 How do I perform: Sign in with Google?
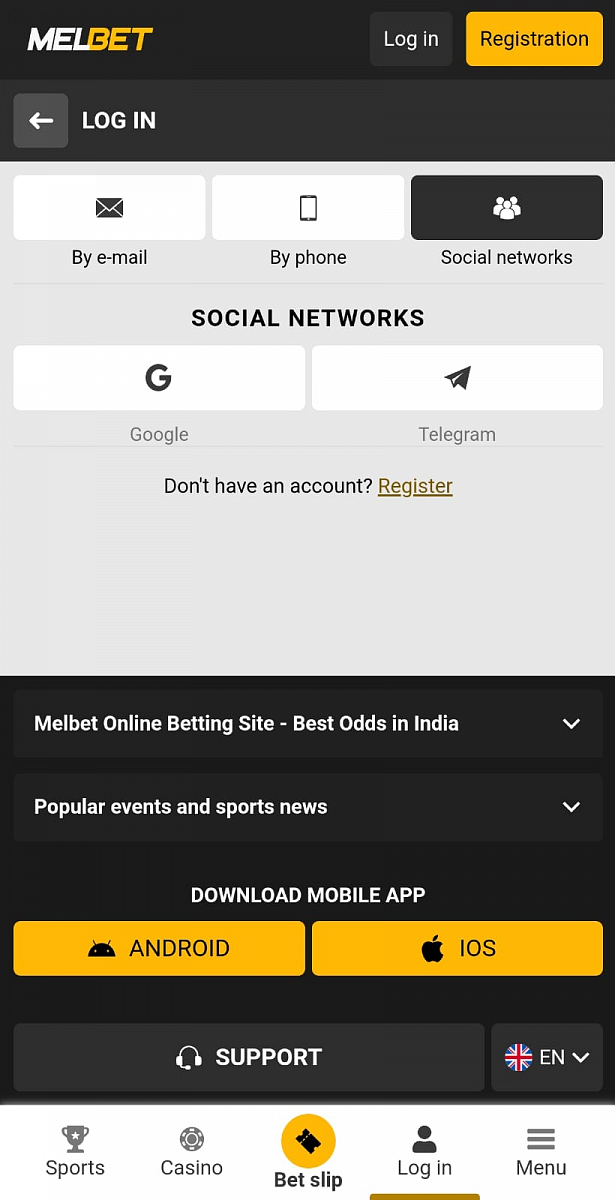tap(159, 378)
